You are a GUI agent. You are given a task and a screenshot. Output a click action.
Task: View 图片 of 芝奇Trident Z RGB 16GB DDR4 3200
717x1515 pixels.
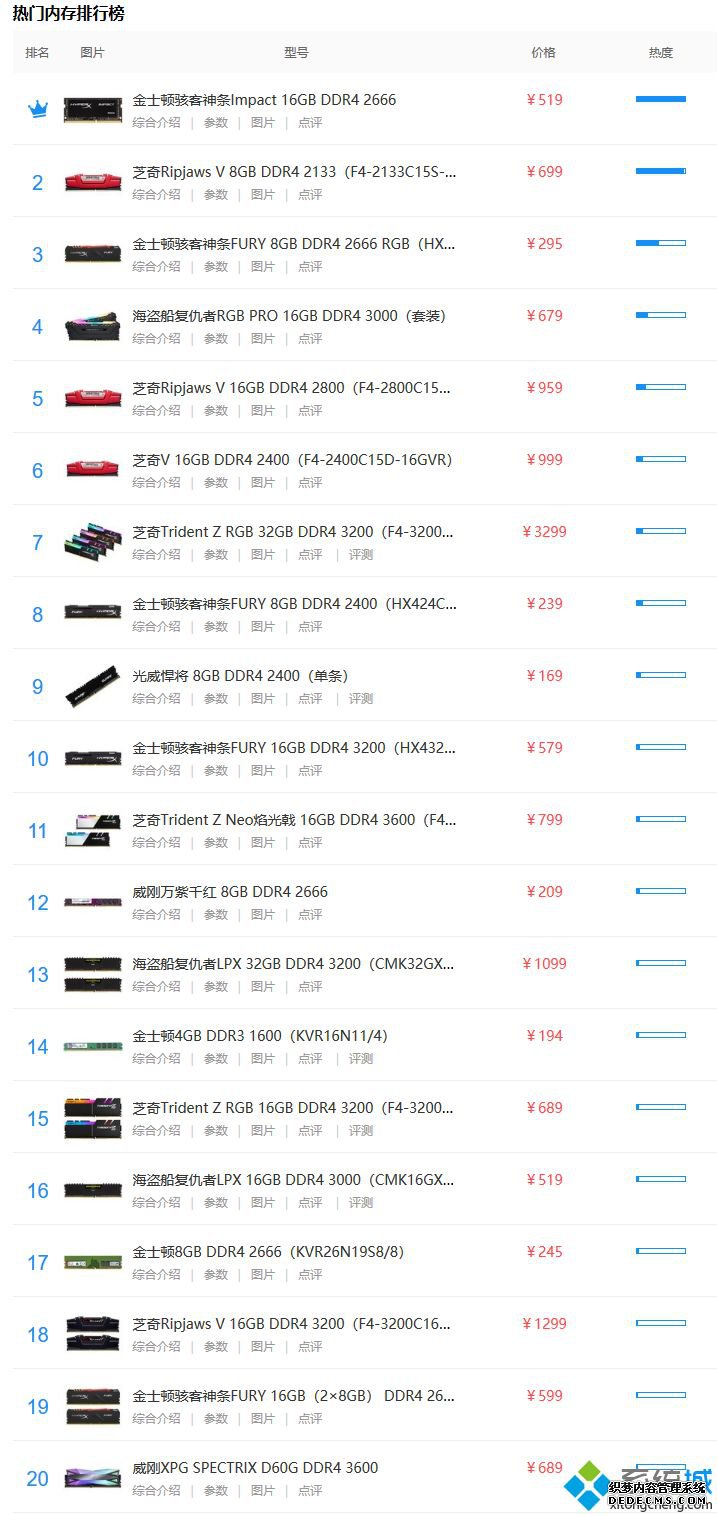[x=262, y=1131]
